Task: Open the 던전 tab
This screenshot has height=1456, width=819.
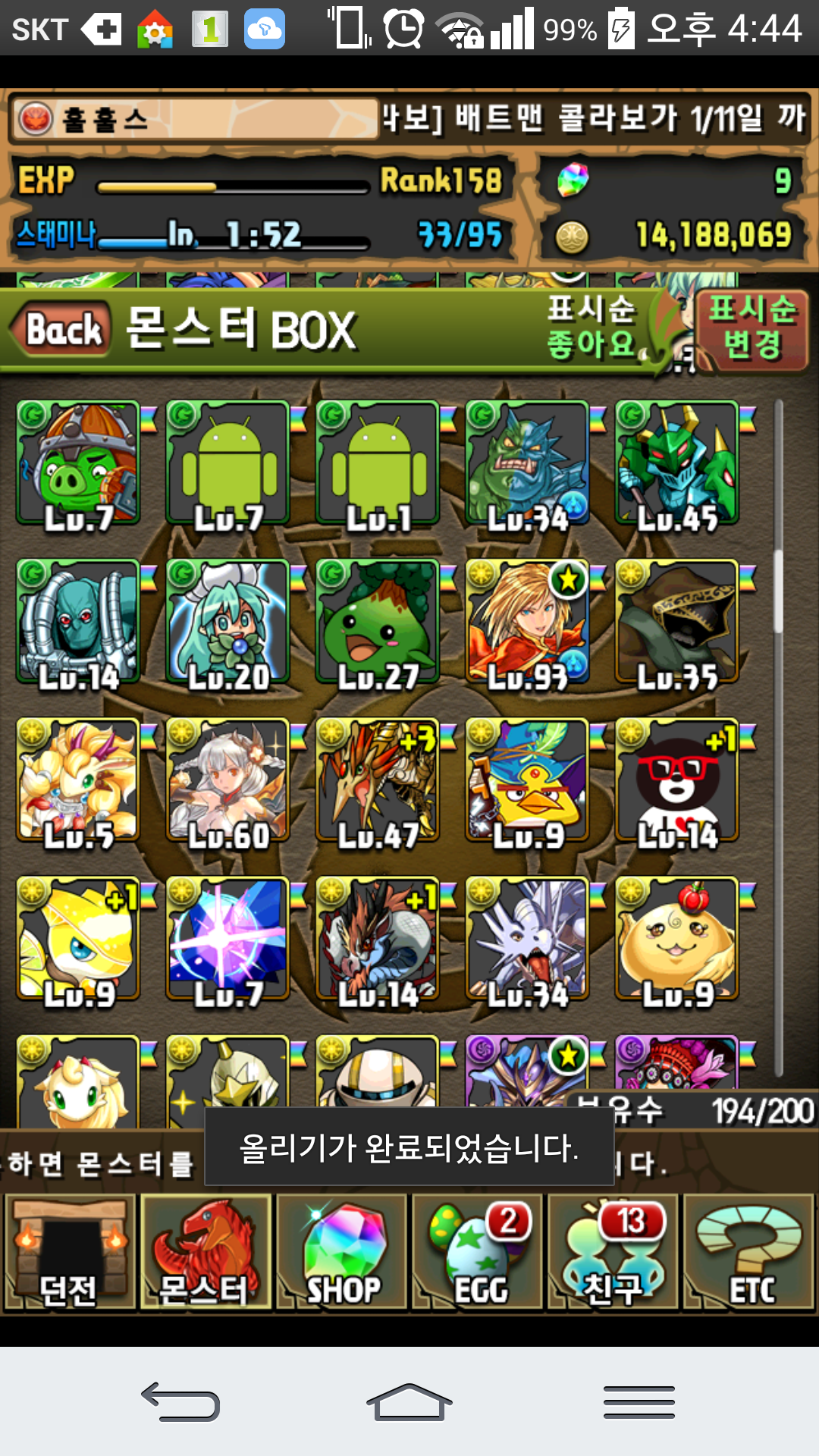Action: [x=70, y=1251]
